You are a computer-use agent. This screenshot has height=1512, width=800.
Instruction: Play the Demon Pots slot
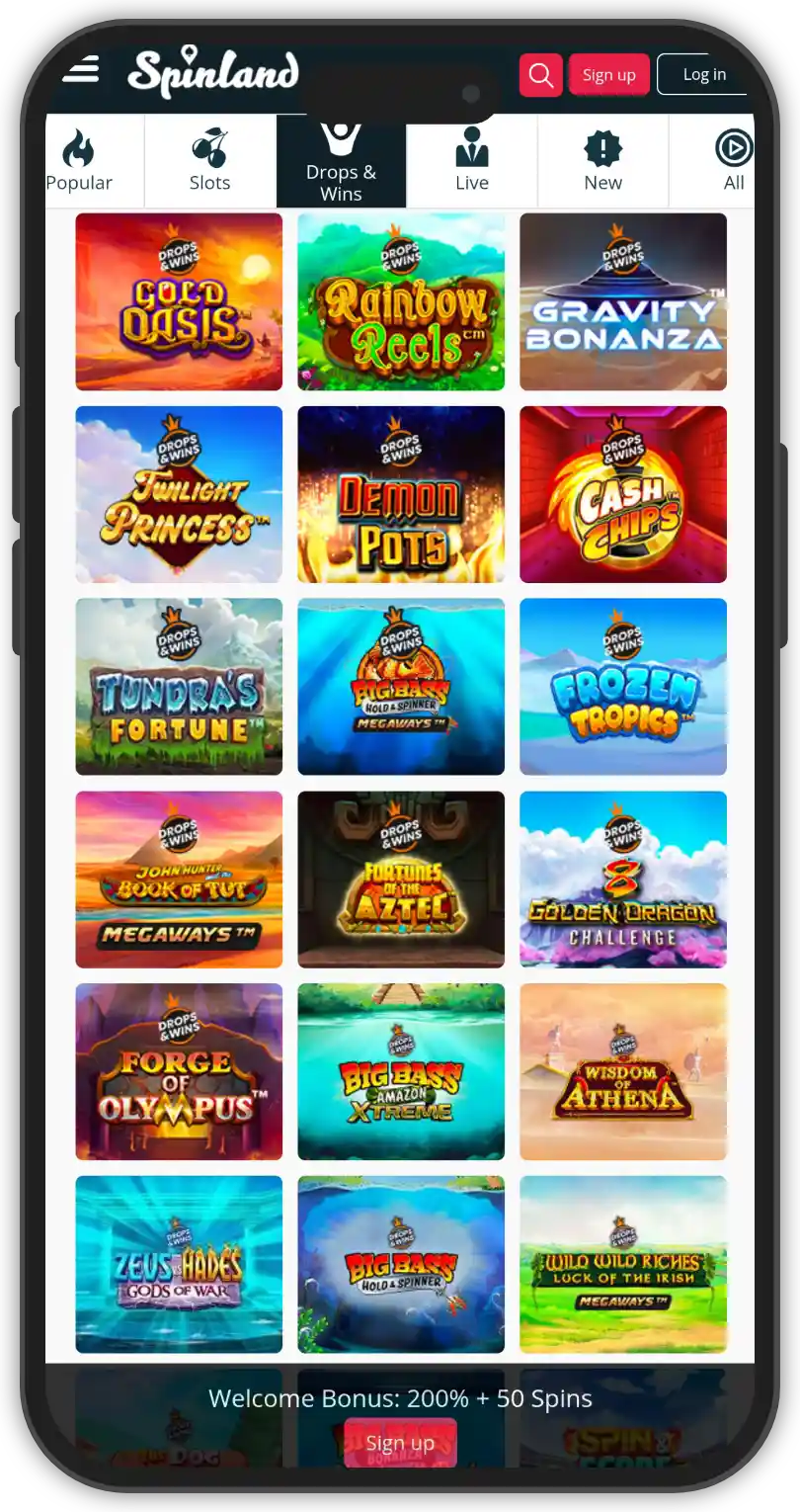click(401, 494)
